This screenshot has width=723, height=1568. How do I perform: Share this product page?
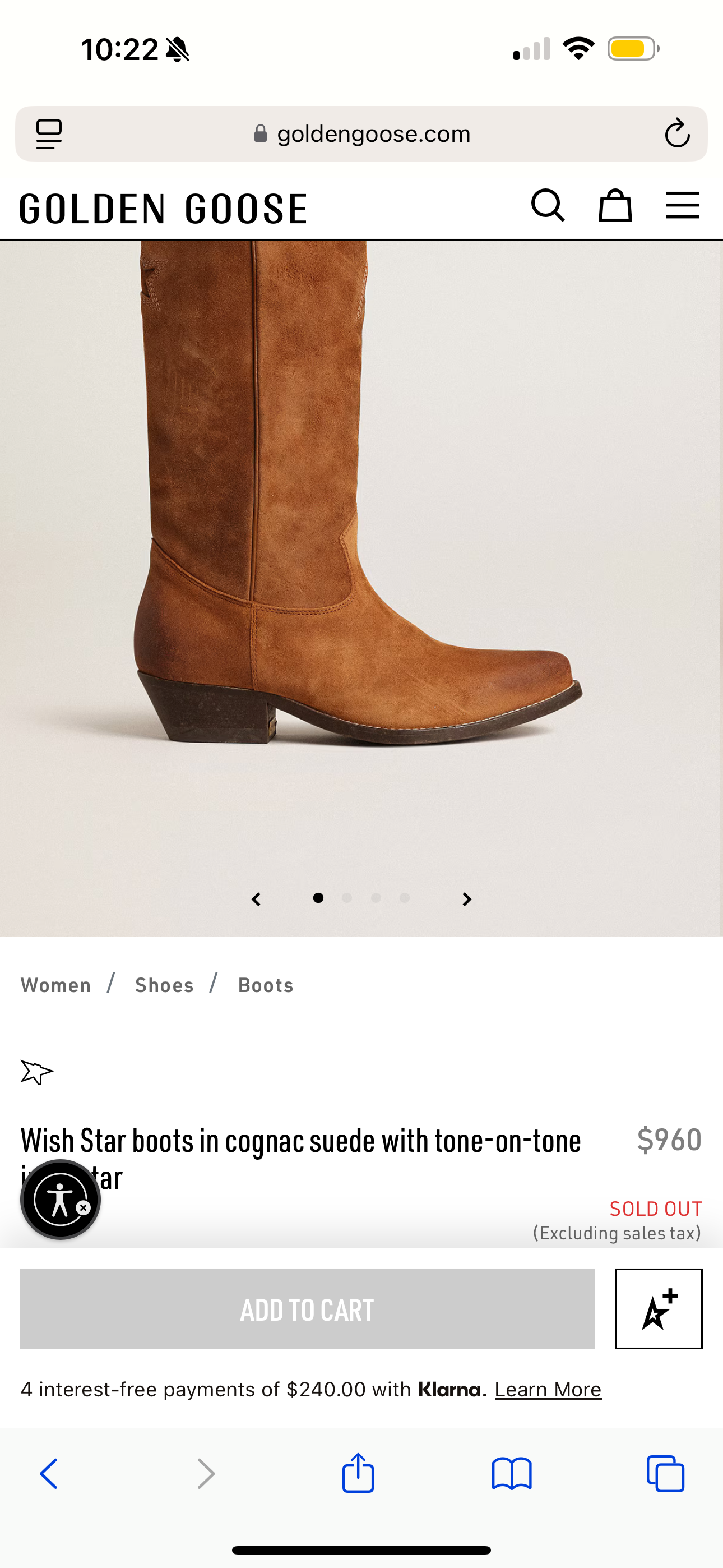(358, 1473)
